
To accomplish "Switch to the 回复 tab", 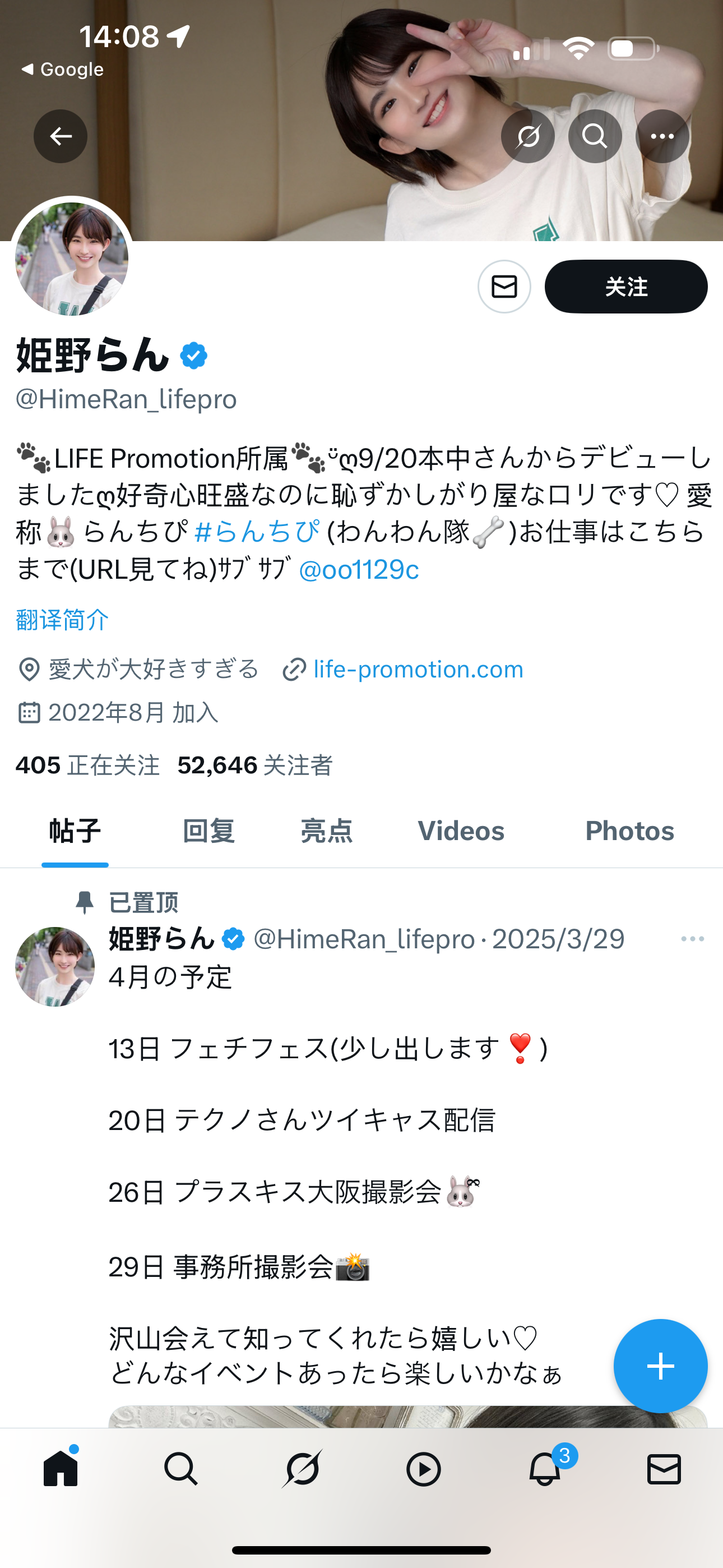I will [208, 831].
